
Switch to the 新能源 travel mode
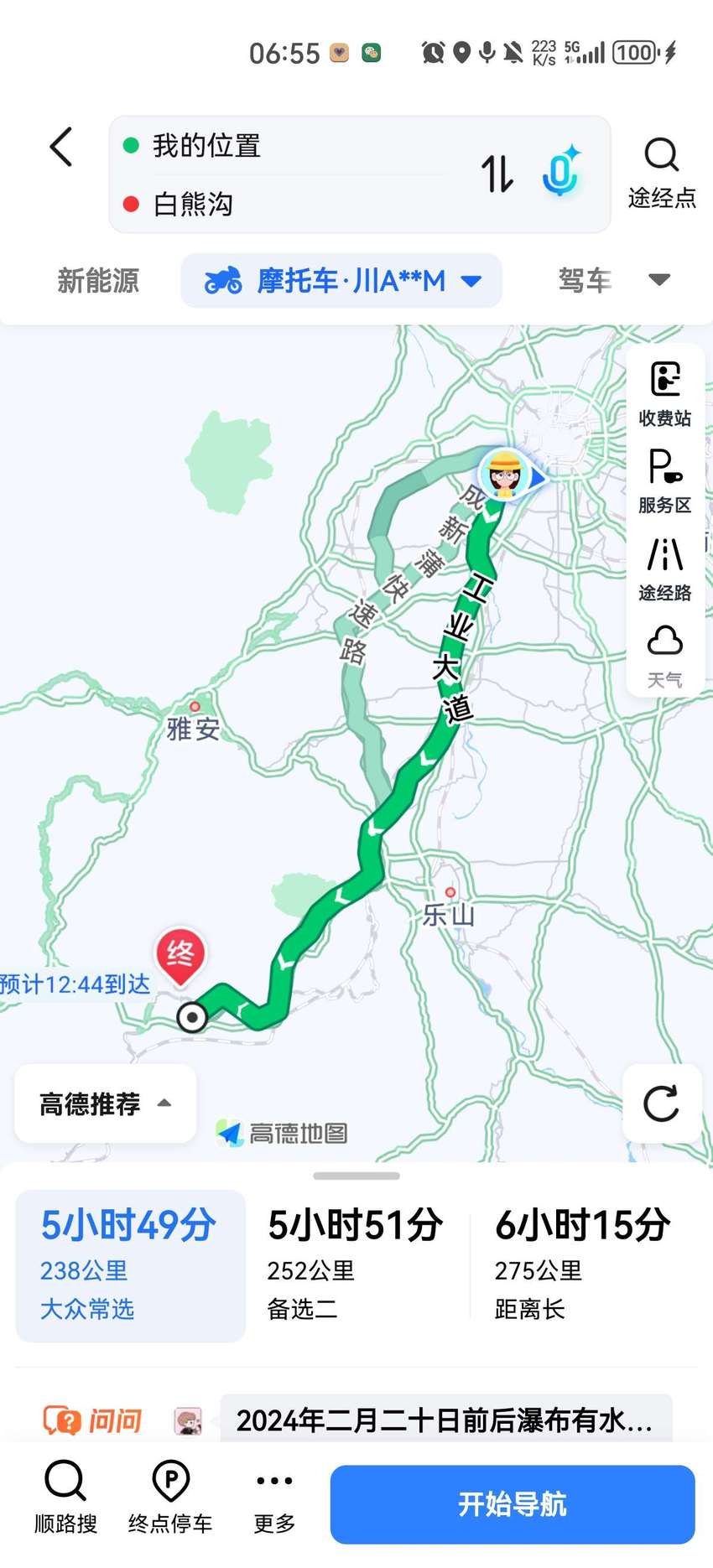(98, 280)
